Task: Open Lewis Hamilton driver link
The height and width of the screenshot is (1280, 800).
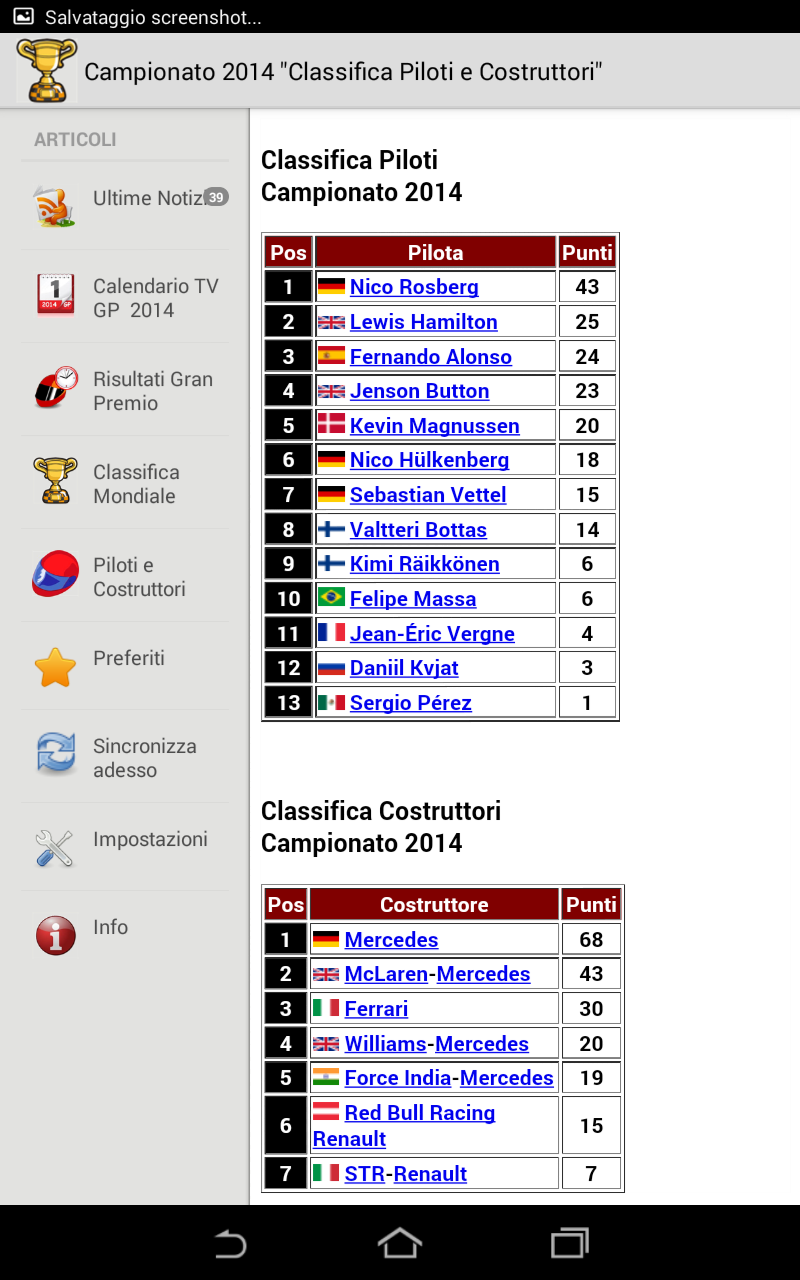Action: 423,322
